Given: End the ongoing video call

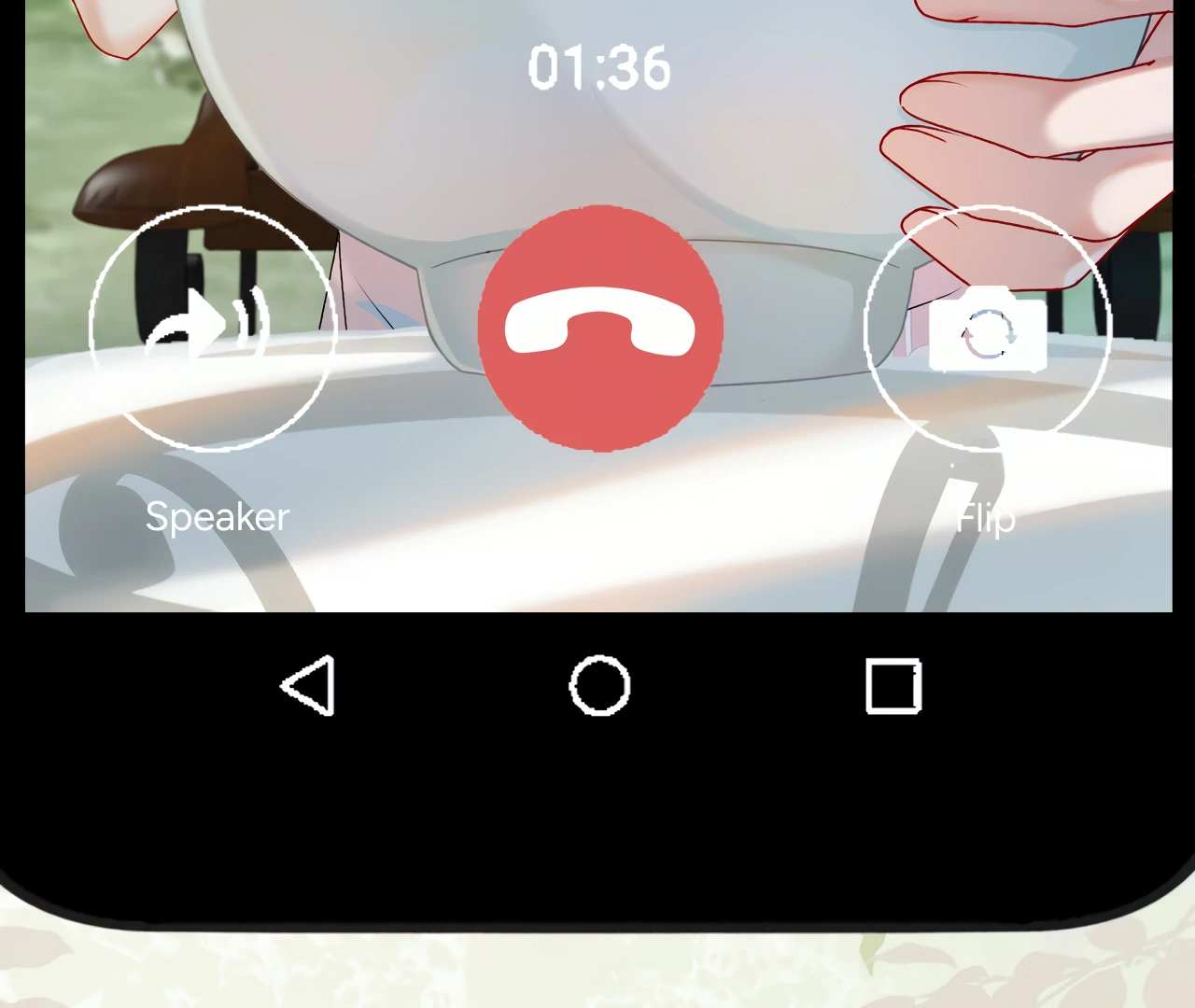Looking at the screenshot, I should tap(600, 328).
